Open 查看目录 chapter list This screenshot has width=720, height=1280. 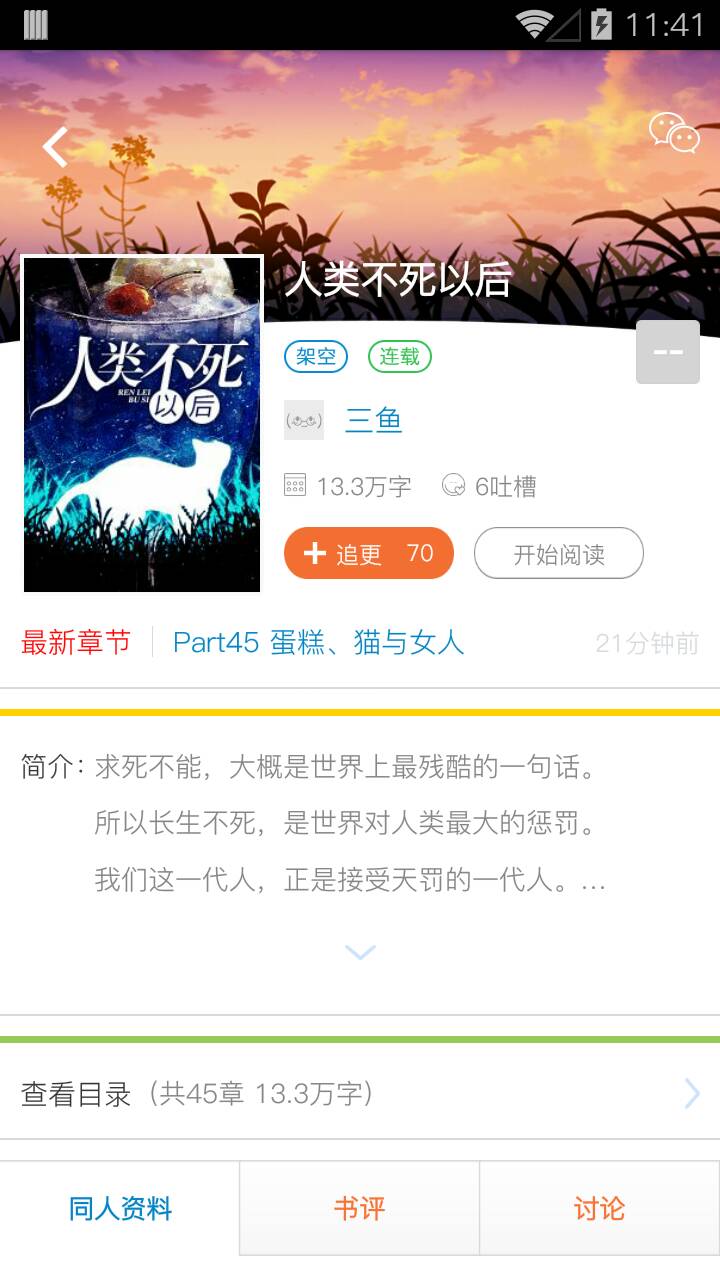click(x=360, y=1093)
